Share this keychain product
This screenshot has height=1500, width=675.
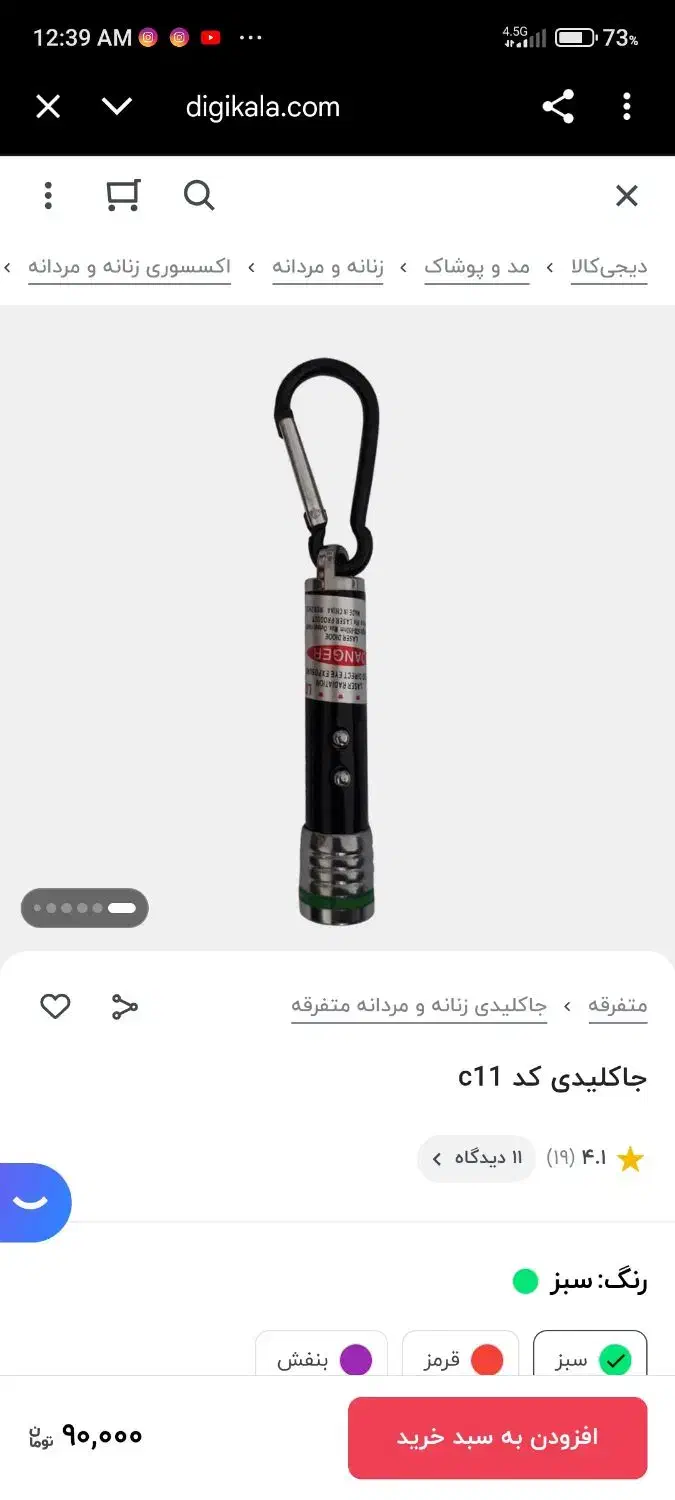point(124,1006)
